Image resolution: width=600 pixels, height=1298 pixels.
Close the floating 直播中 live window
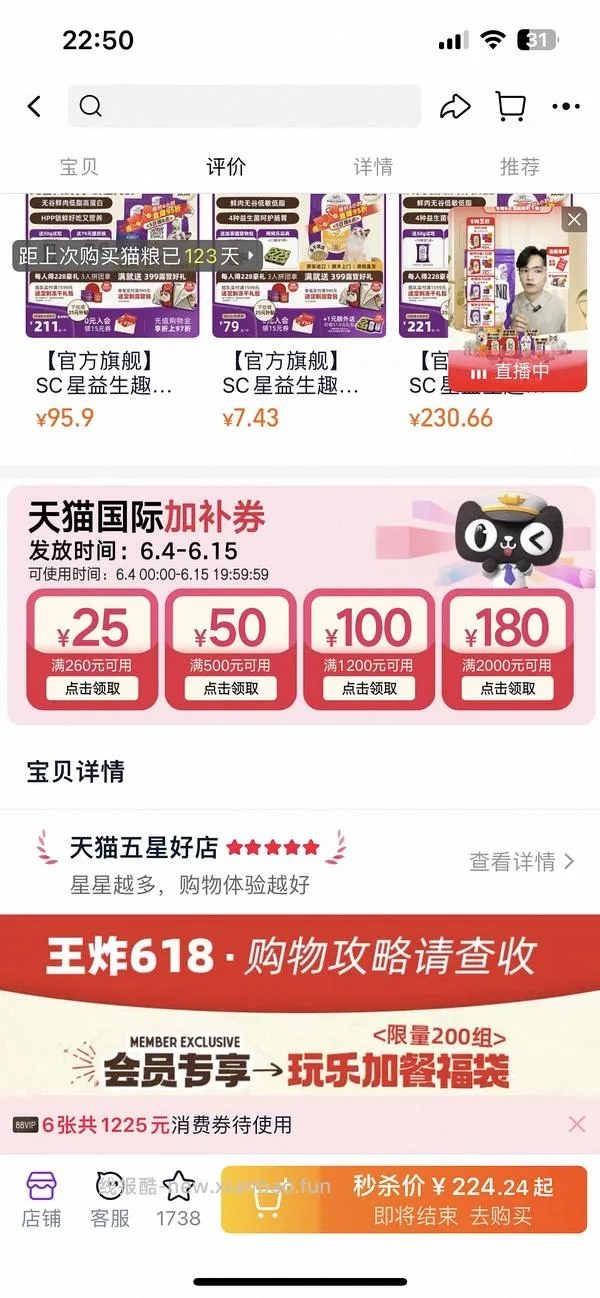pos(574,220)
